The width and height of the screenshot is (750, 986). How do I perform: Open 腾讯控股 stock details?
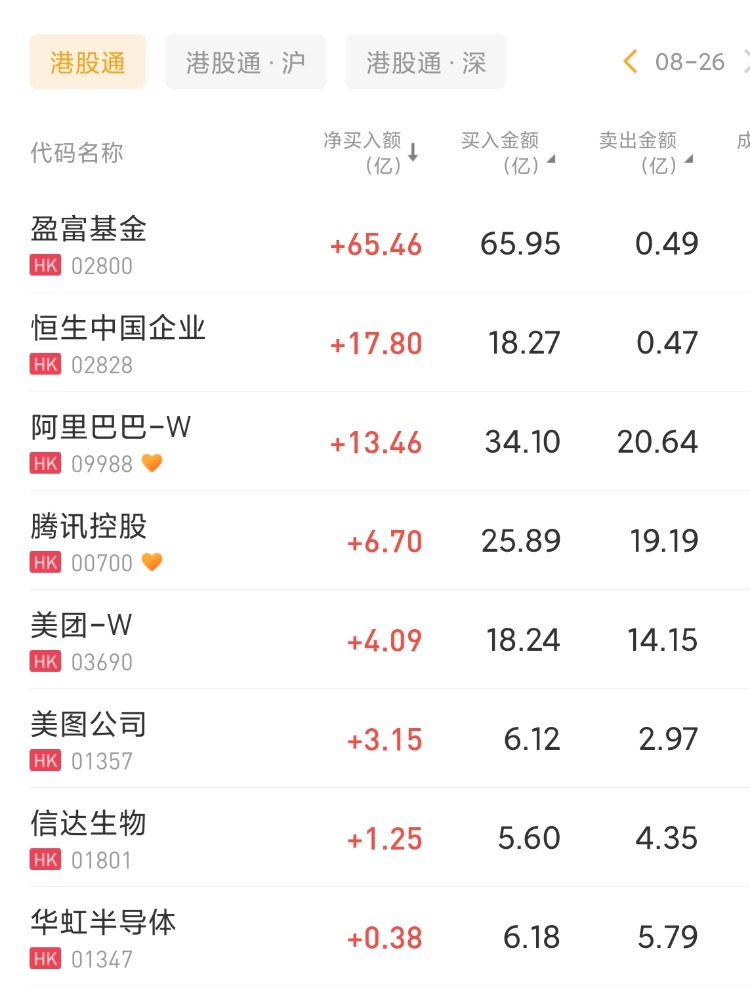(x=89, y=540)
